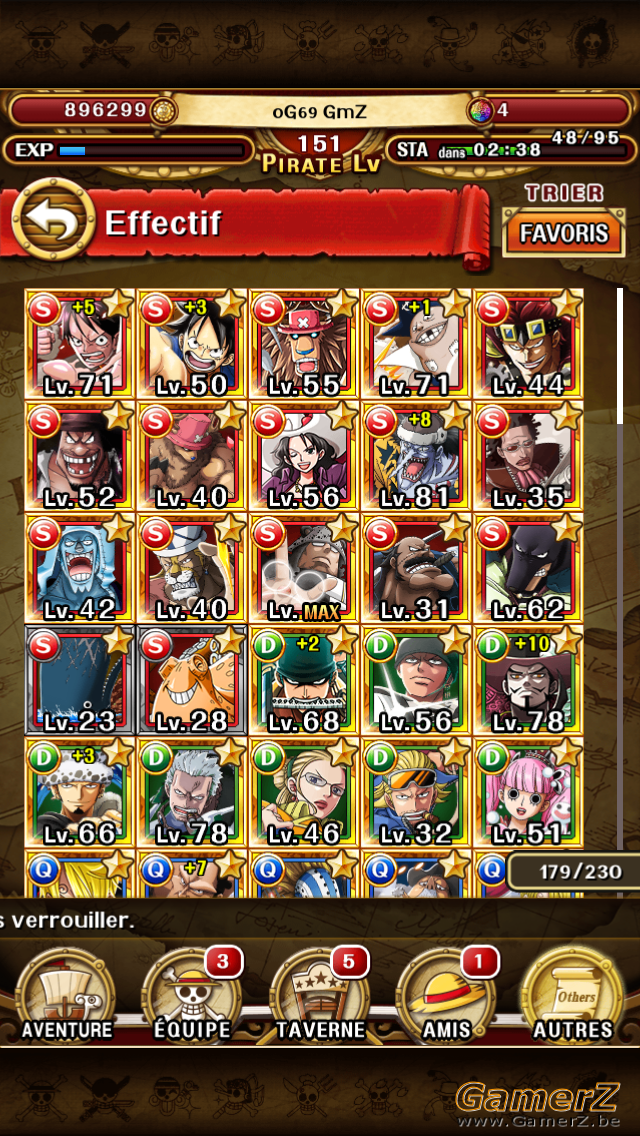Pick the Lv.46 blonde woman with glasses
Image resolution: width=640 pixels, height=1136 pixels.
pos(304,793)
